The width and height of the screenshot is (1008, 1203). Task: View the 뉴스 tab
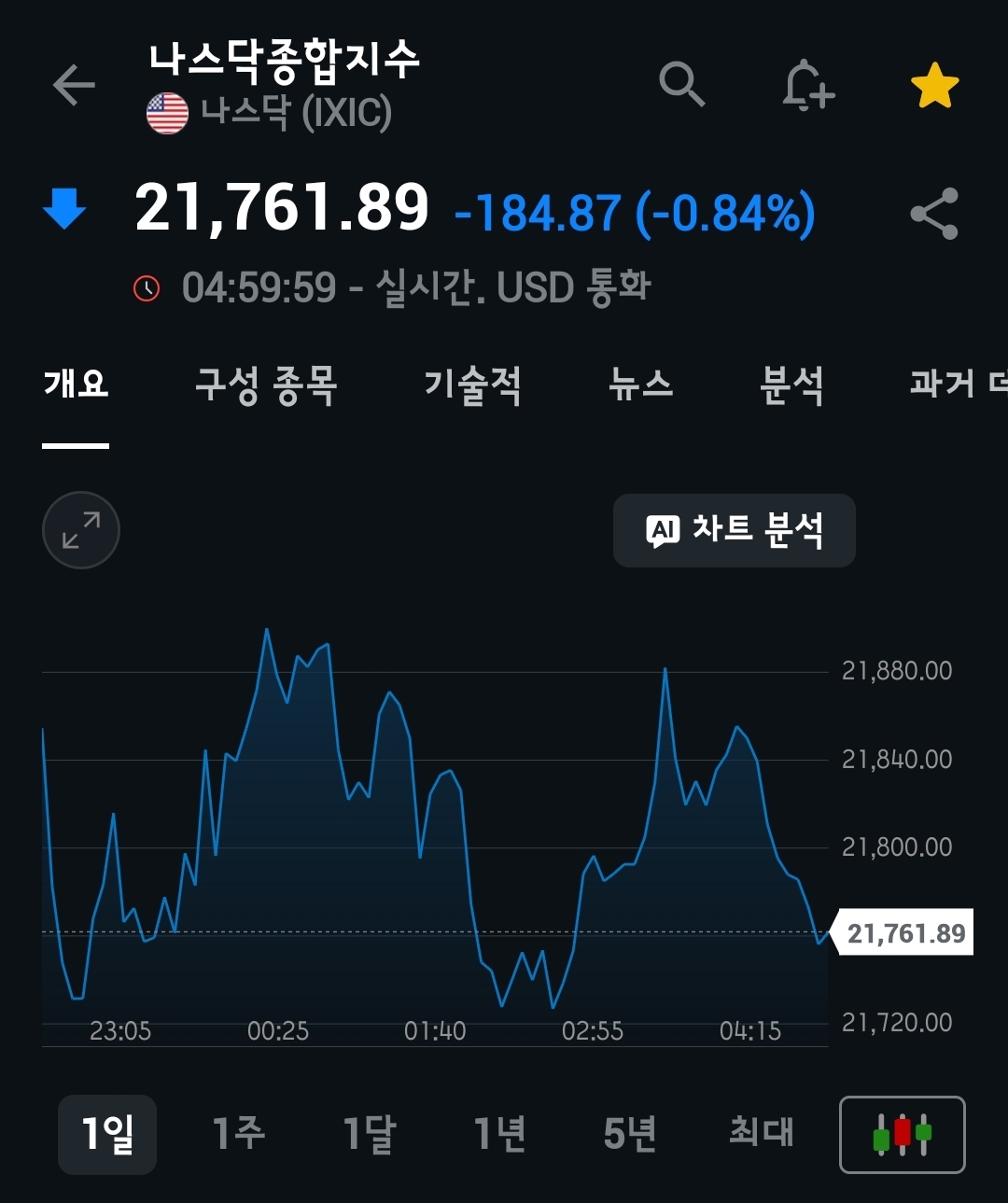pos(640,385)
